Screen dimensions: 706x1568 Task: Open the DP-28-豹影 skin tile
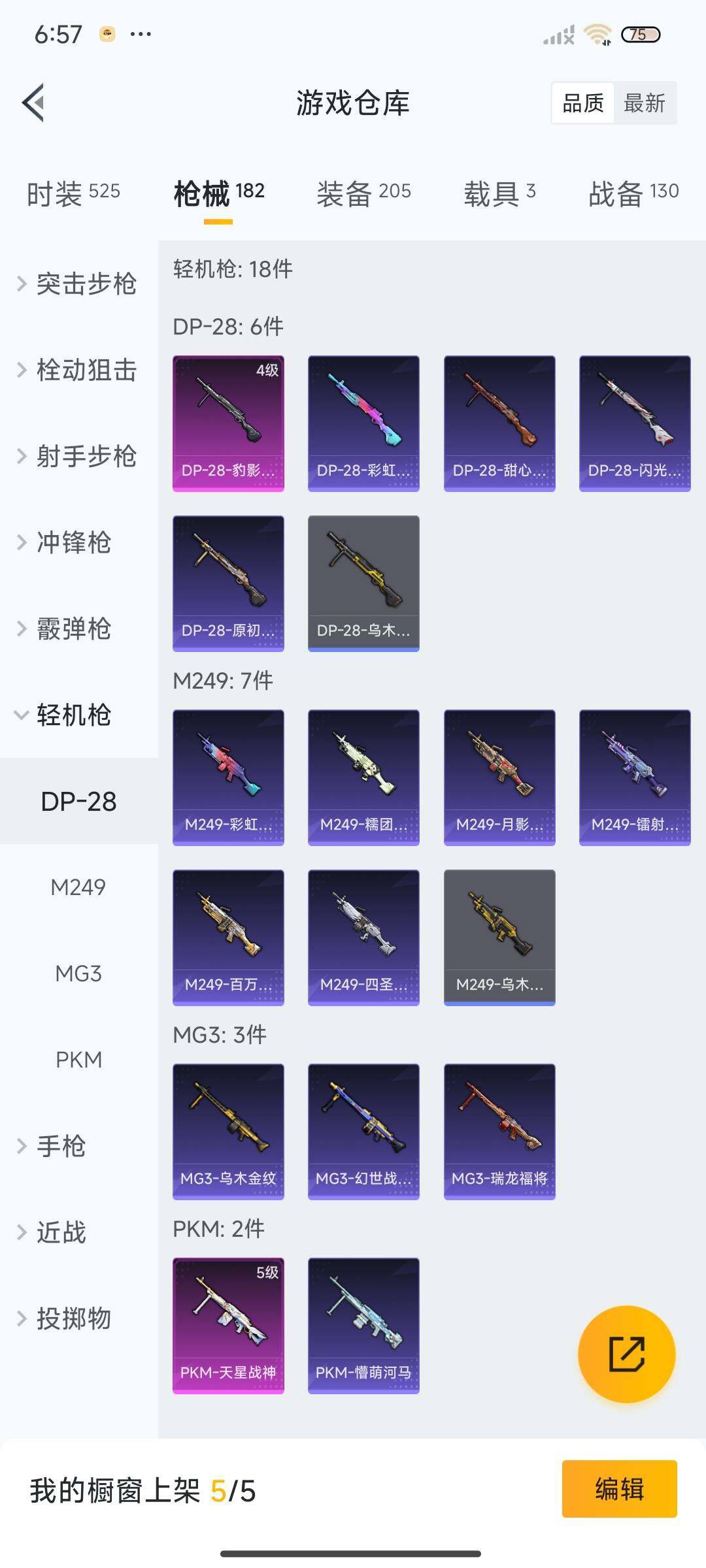coord(228,423)
